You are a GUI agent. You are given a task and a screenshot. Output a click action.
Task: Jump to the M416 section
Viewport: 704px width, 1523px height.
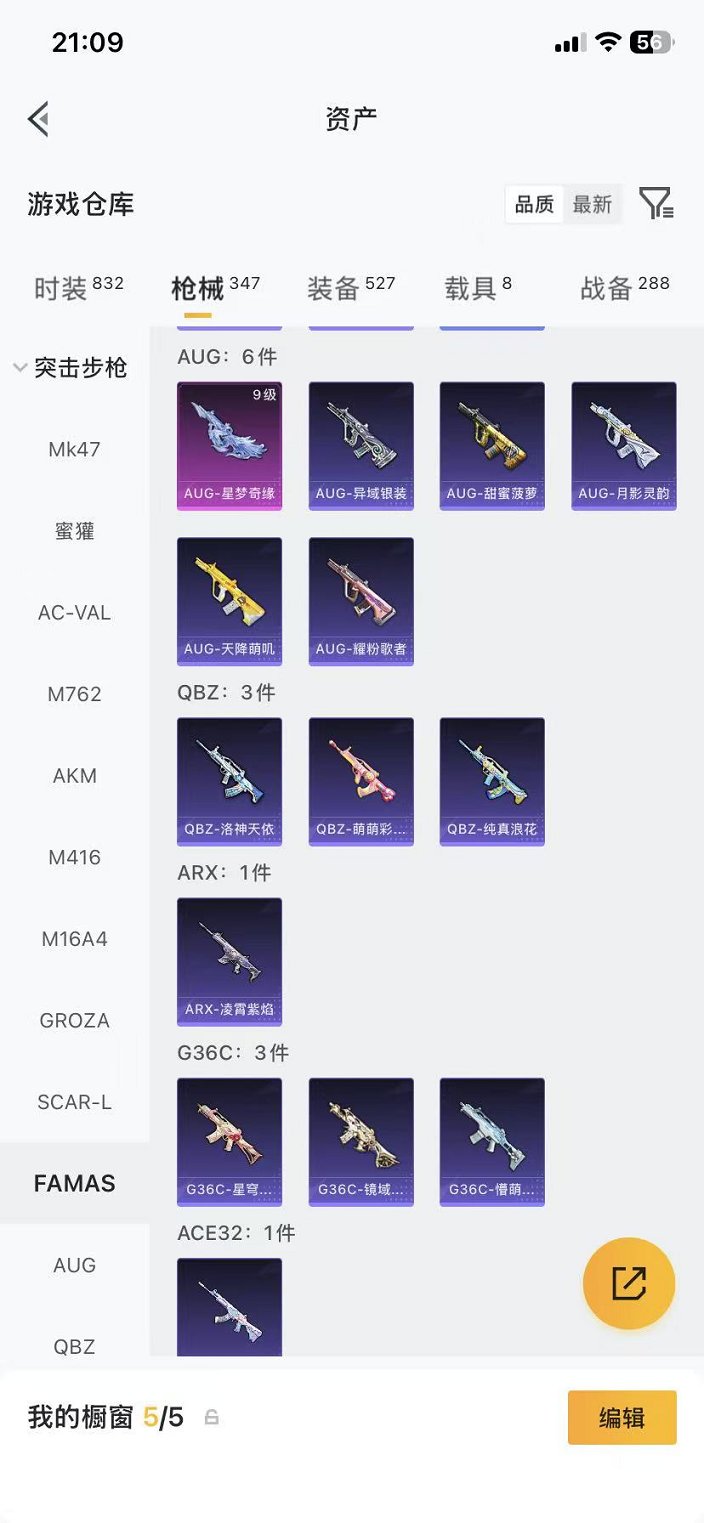(75, 857)
